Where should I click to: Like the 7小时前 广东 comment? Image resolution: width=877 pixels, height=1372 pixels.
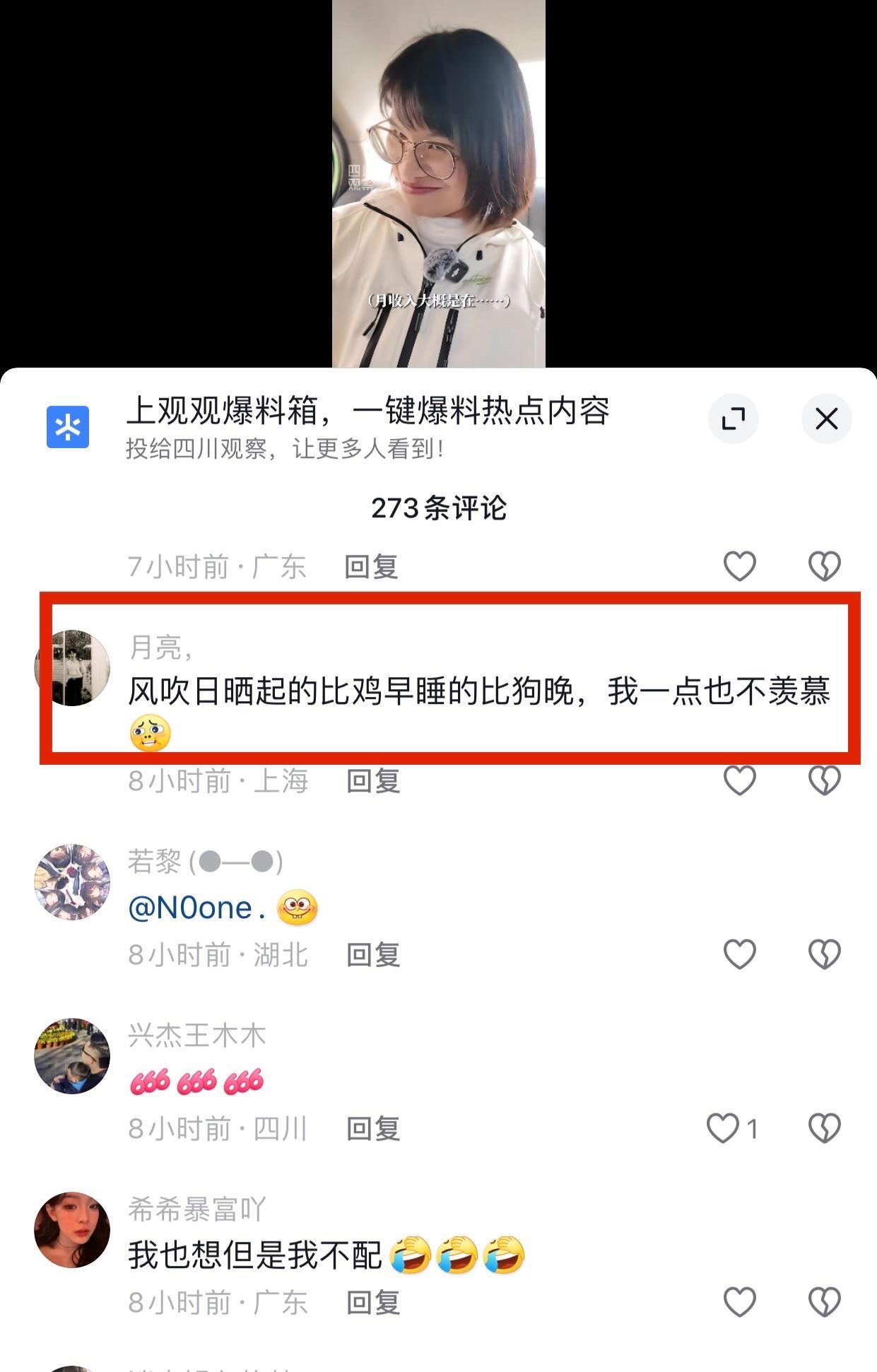pos(739,566)
